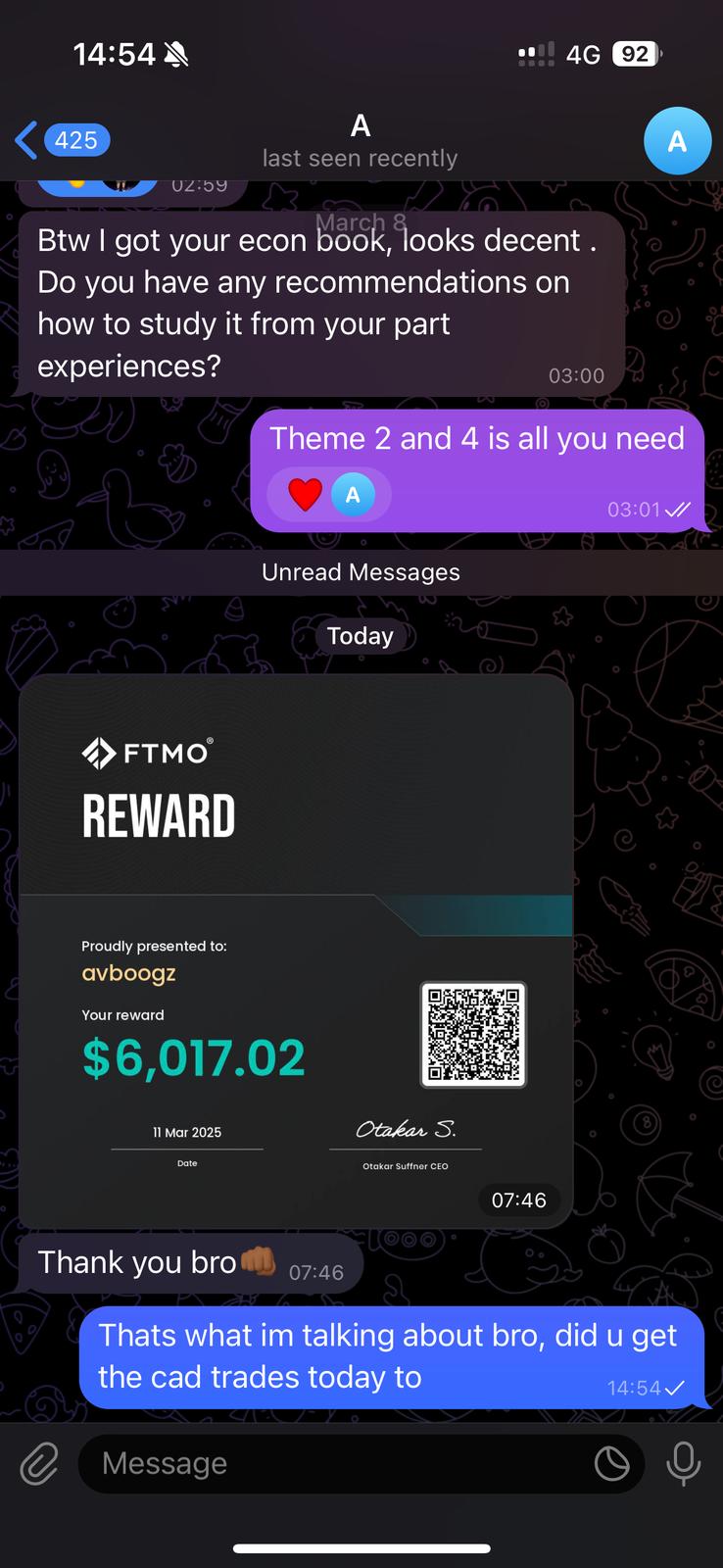Open chat info from the header name
The height and width of the screenshot is (1568, 723).
pos(361,140)
